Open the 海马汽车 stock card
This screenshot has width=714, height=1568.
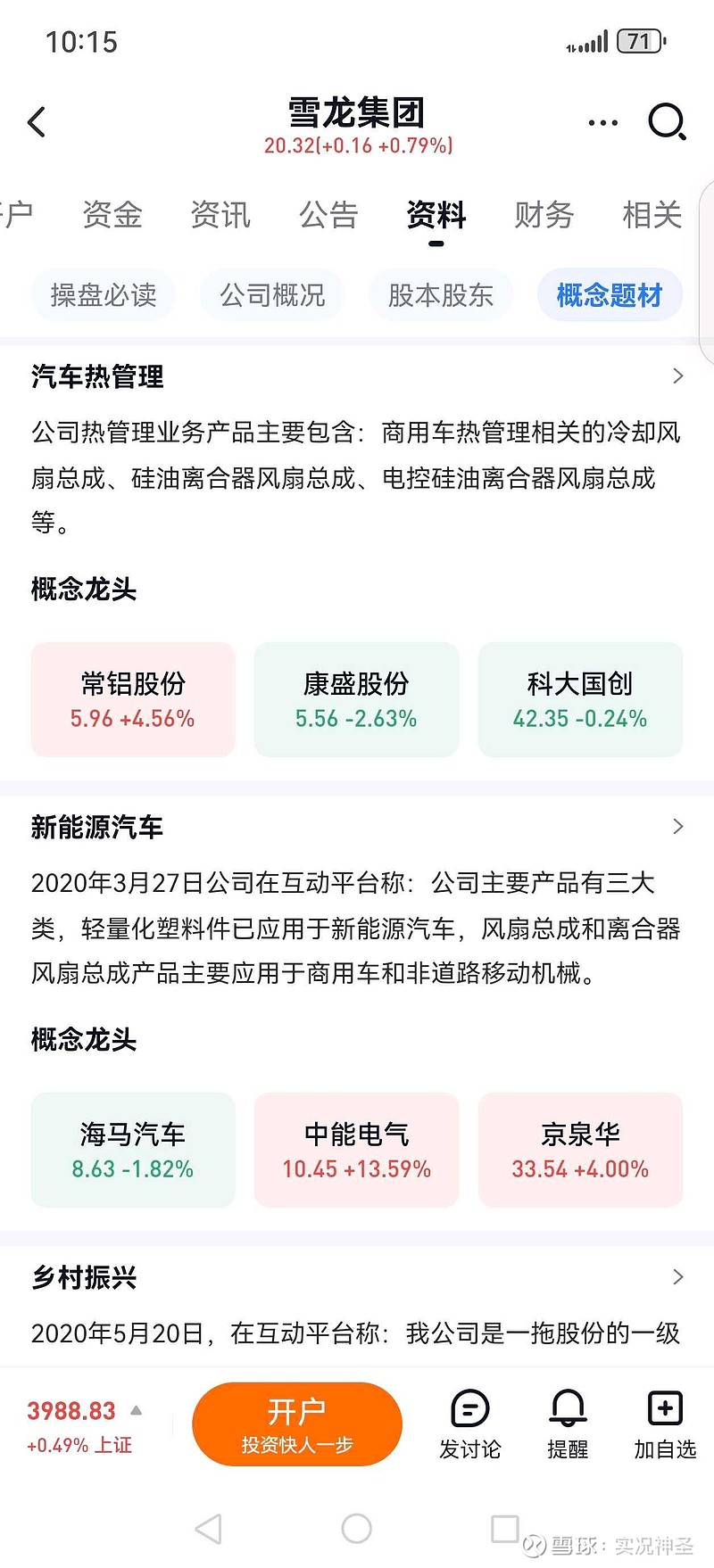click(x=132, y=1150)
